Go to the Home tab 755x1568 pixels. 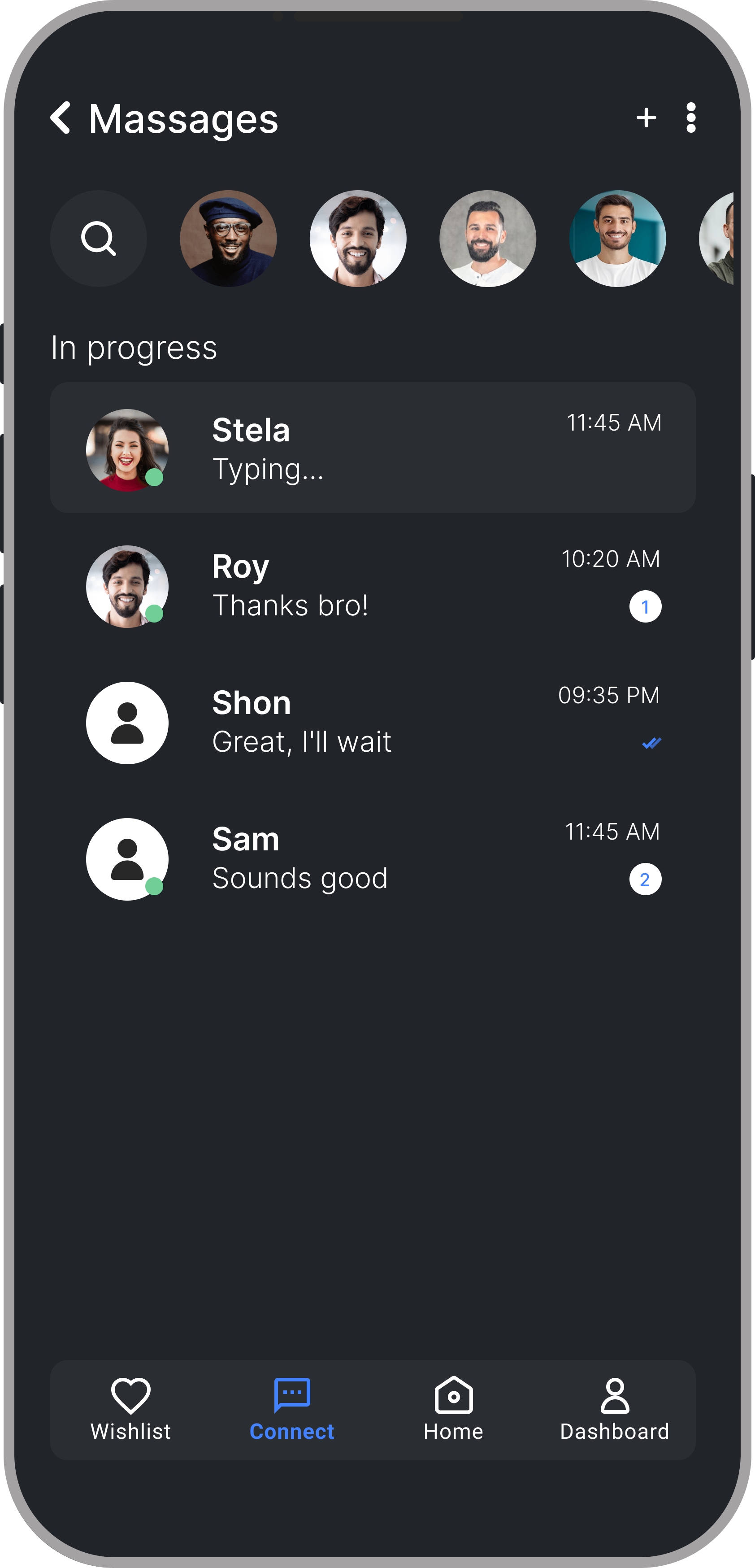point(453,1410)
